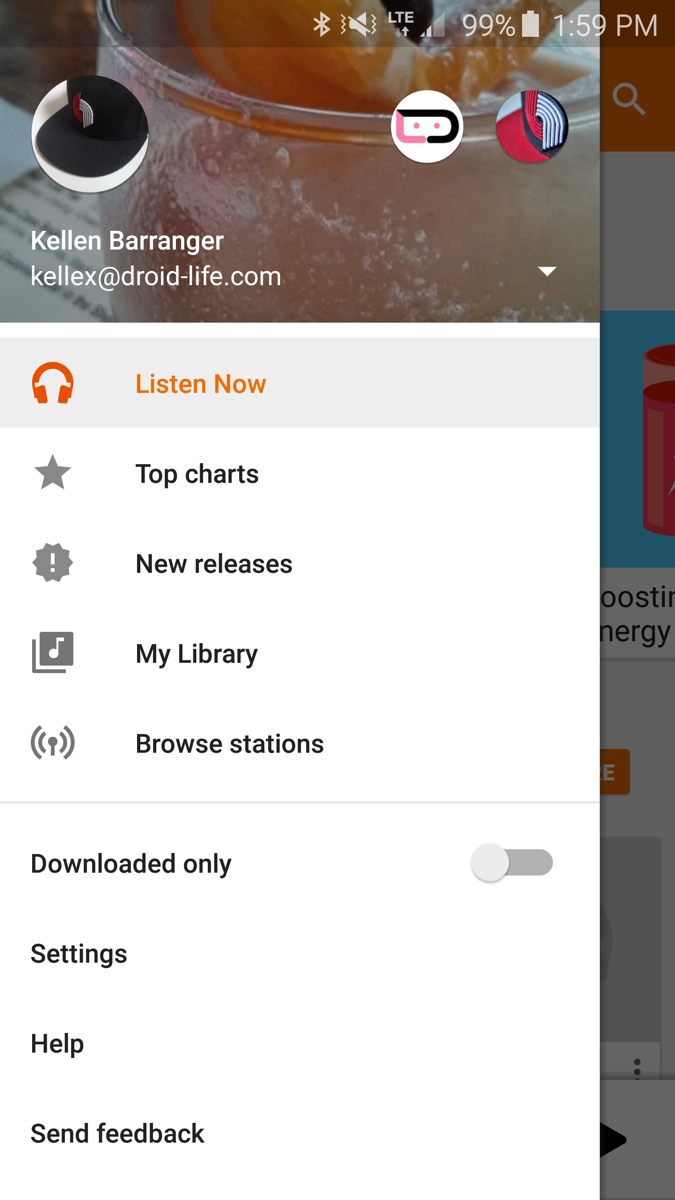Open My Library
Viewport: 675px width, 1200px height.
click(196, 654)
